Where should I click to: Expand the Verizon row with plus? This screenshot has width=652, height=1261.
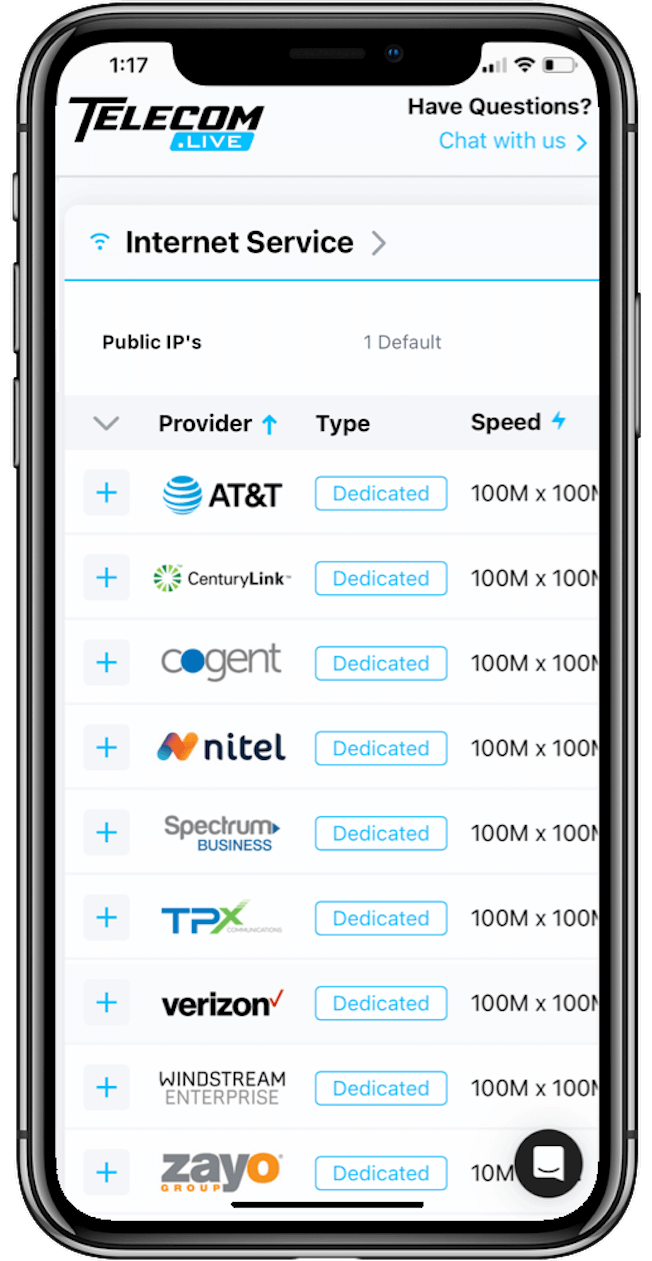(x=106, y=1003)
